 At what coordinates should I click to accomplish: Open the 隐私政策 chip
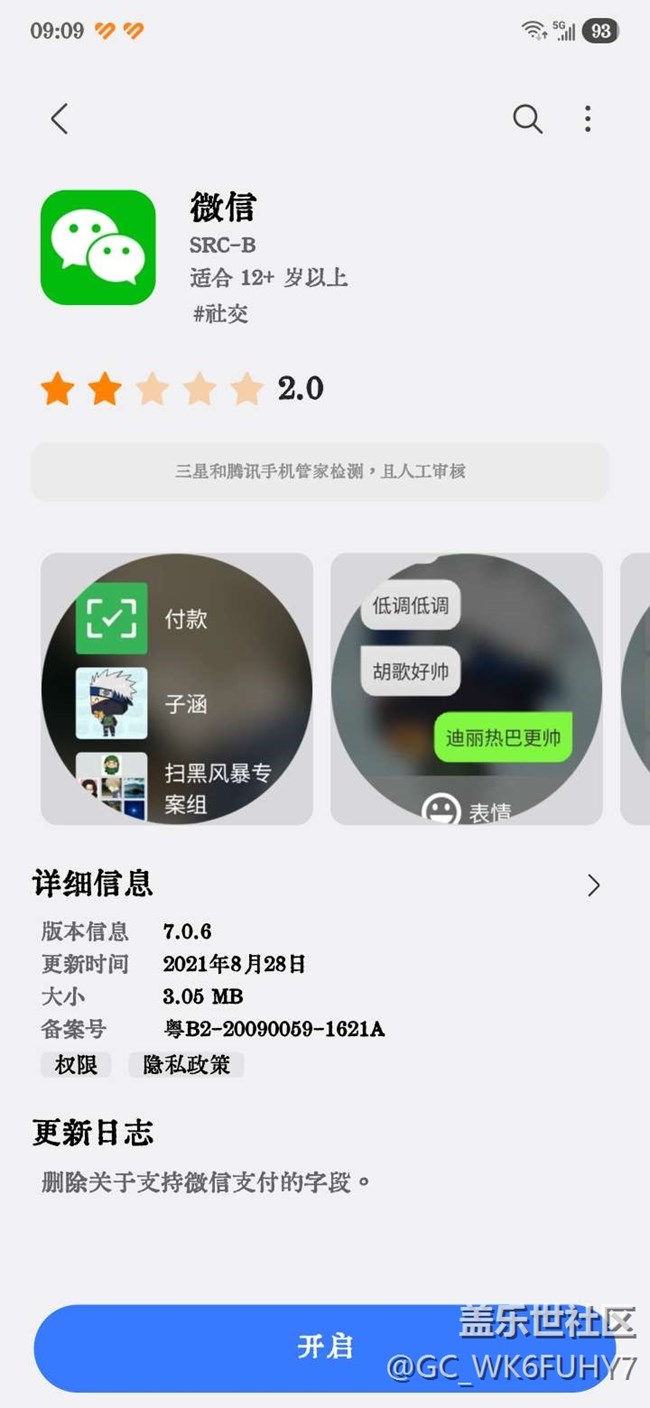(x=186, y=1065)
